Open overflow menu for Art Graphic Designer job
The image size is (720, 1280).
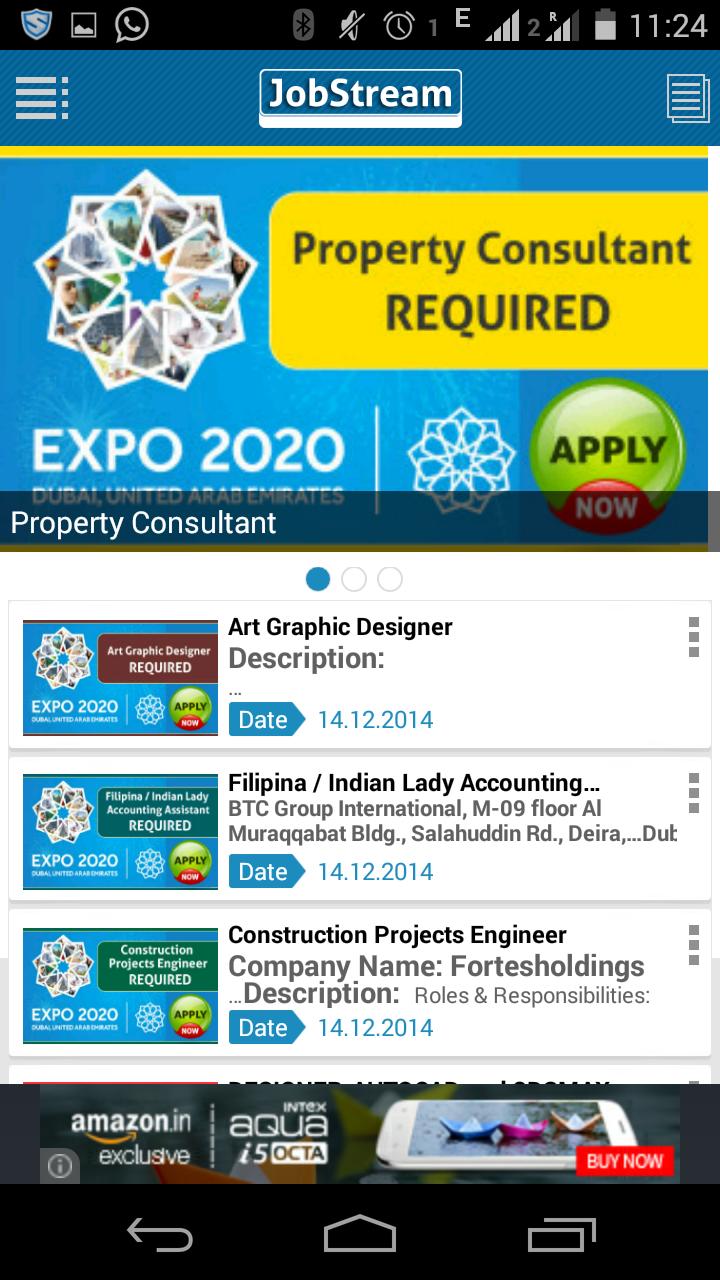click(694, 640)
